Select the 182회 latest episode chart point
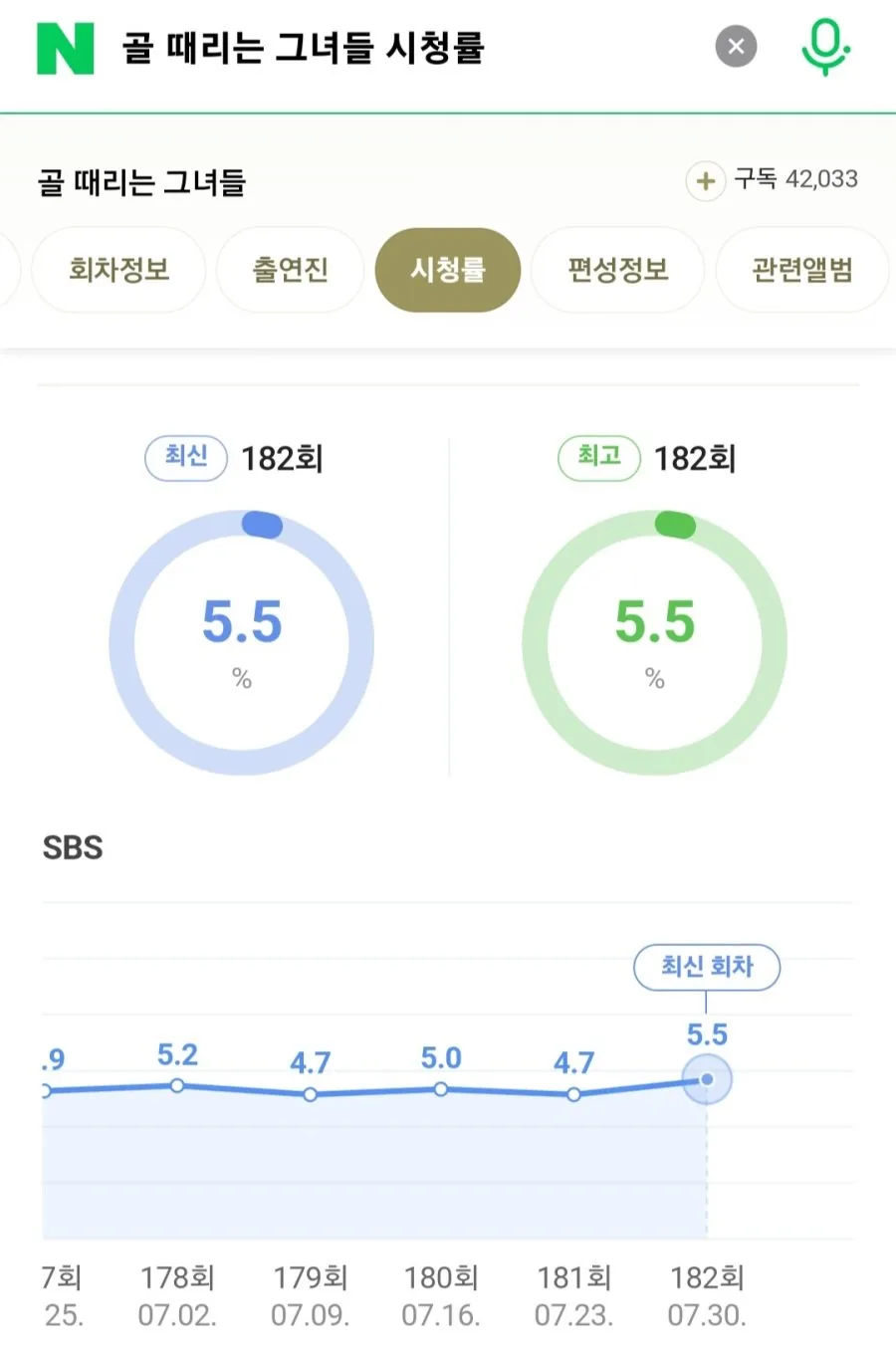Image resolution: width=896 pixels, height=1360 pixels. point(707,1079)
